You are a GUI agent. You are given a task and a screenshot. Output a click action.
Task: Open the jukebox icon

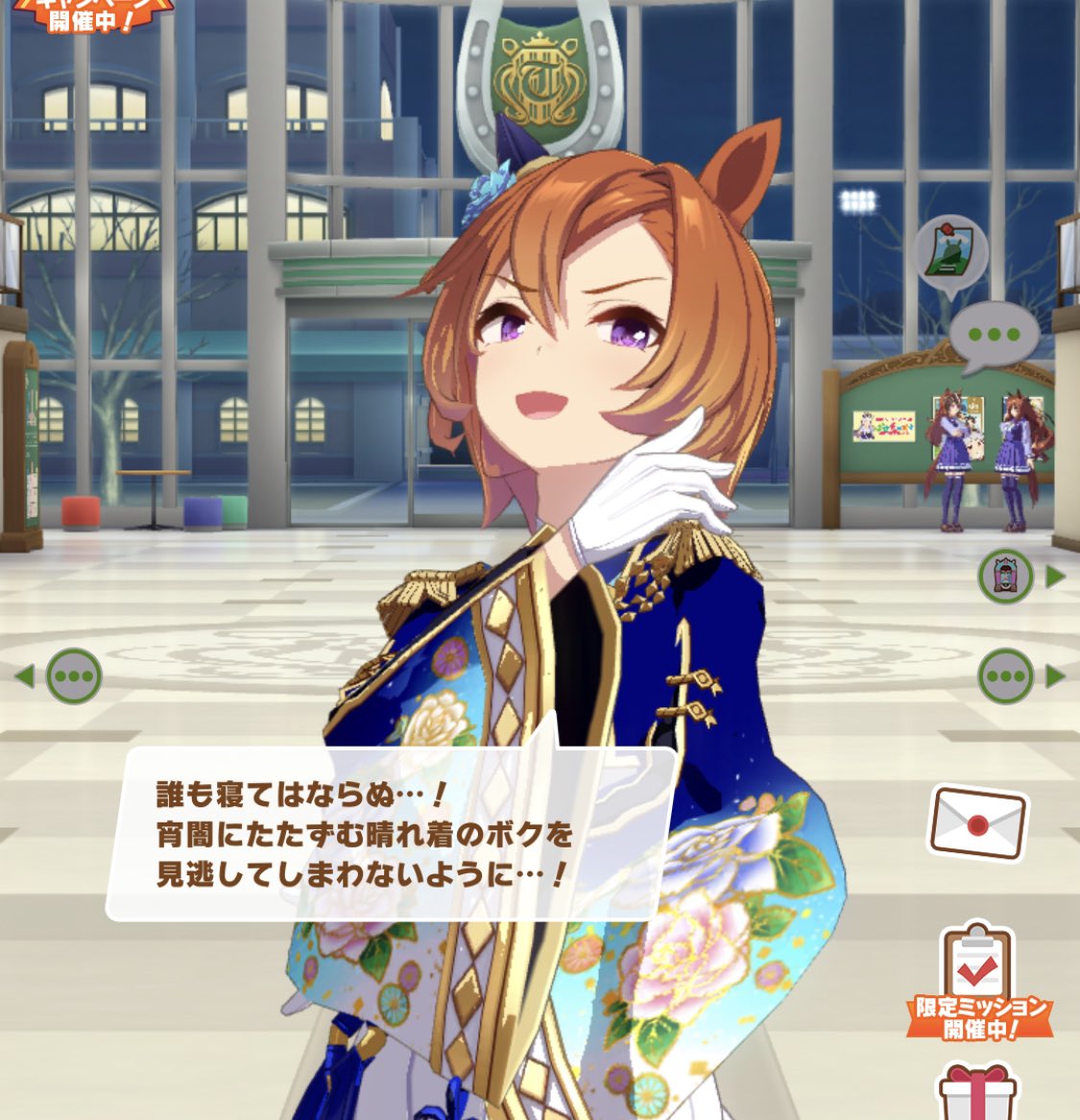[1005, 576]
